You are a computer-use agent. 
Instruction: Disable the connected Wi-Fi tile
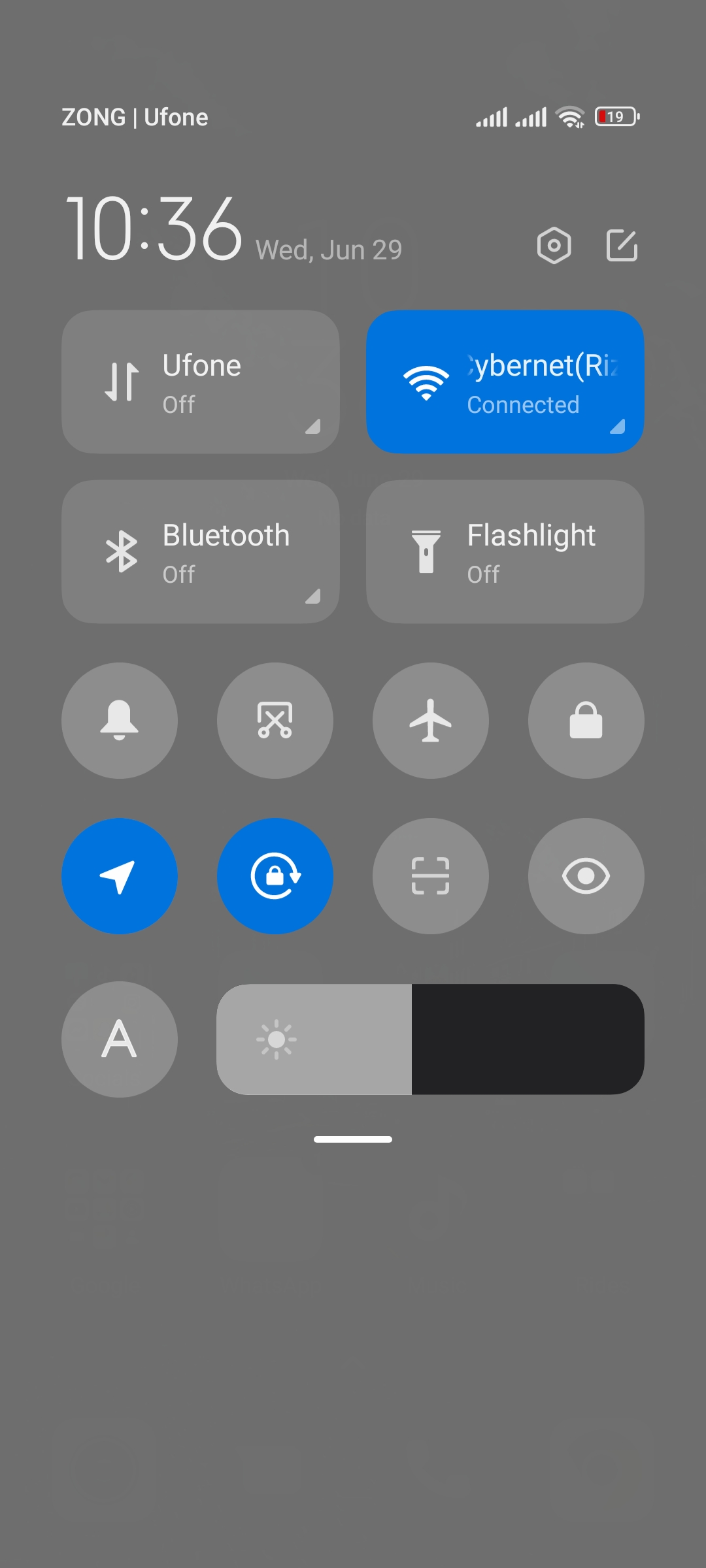coord(505,382)
